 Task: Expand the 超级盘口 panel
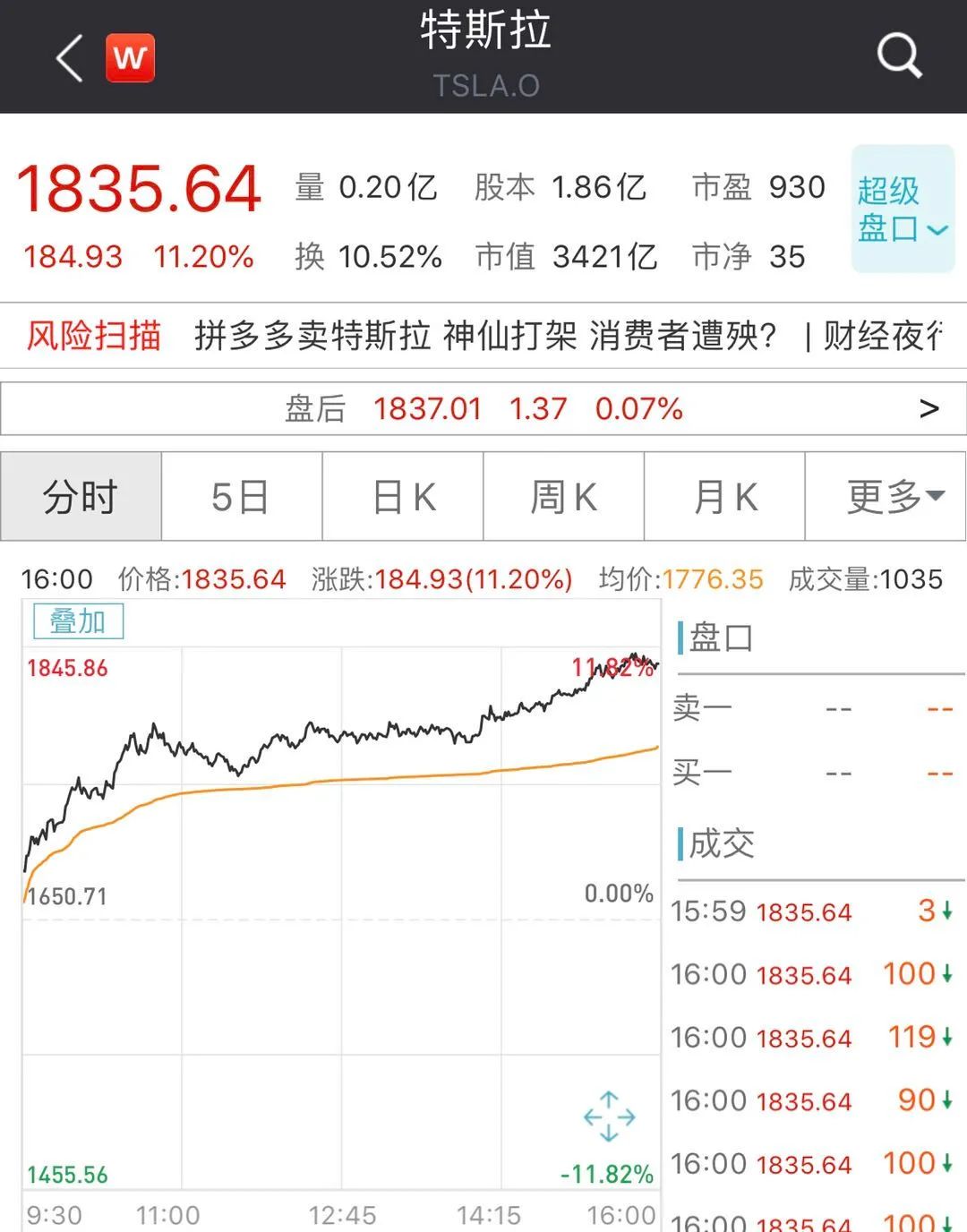pos(902,209)
